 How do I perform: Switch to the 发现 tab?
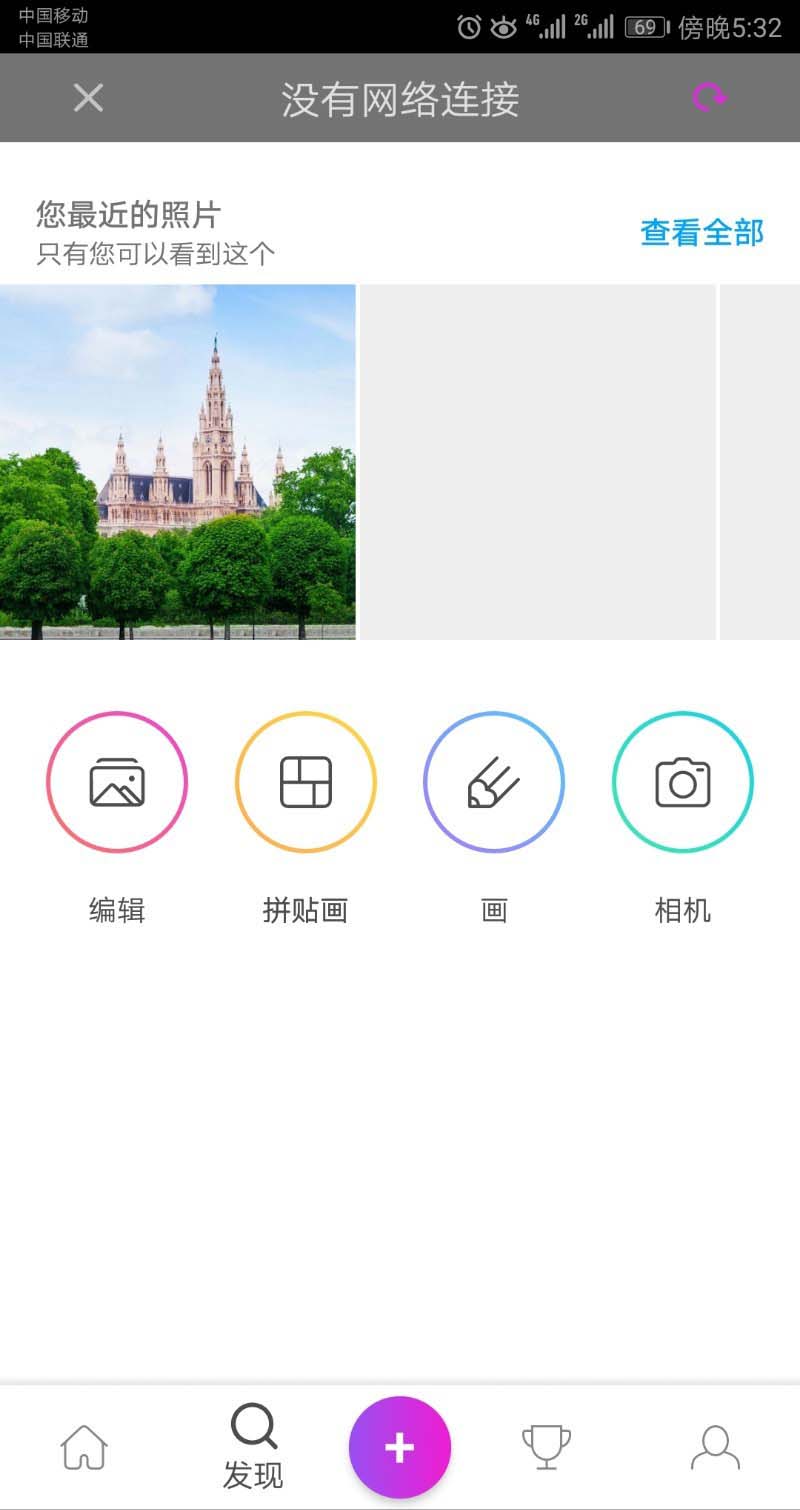[253, 1446]
